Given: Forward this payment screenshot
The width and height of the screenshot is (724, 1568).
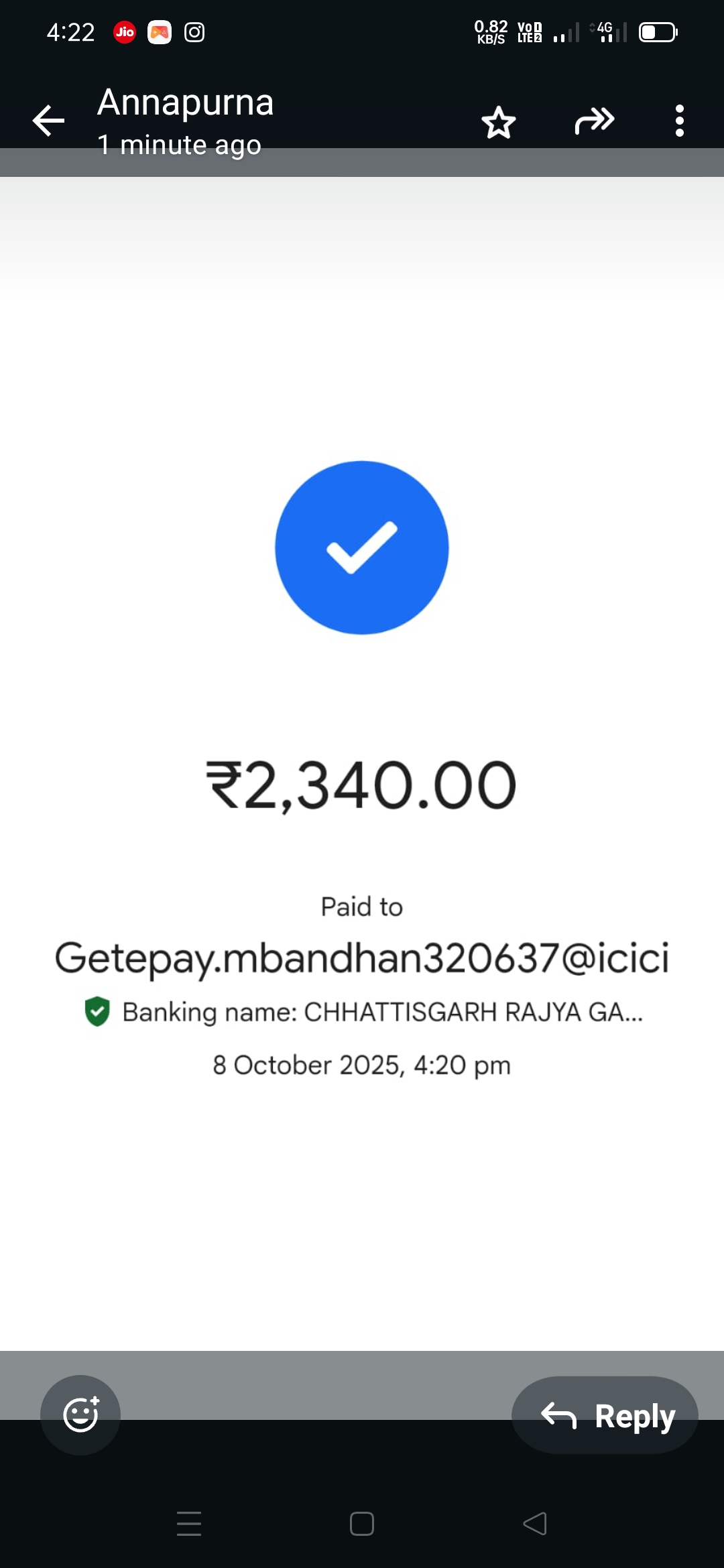Looking at the screenshot, I should (x=594, y=121).
